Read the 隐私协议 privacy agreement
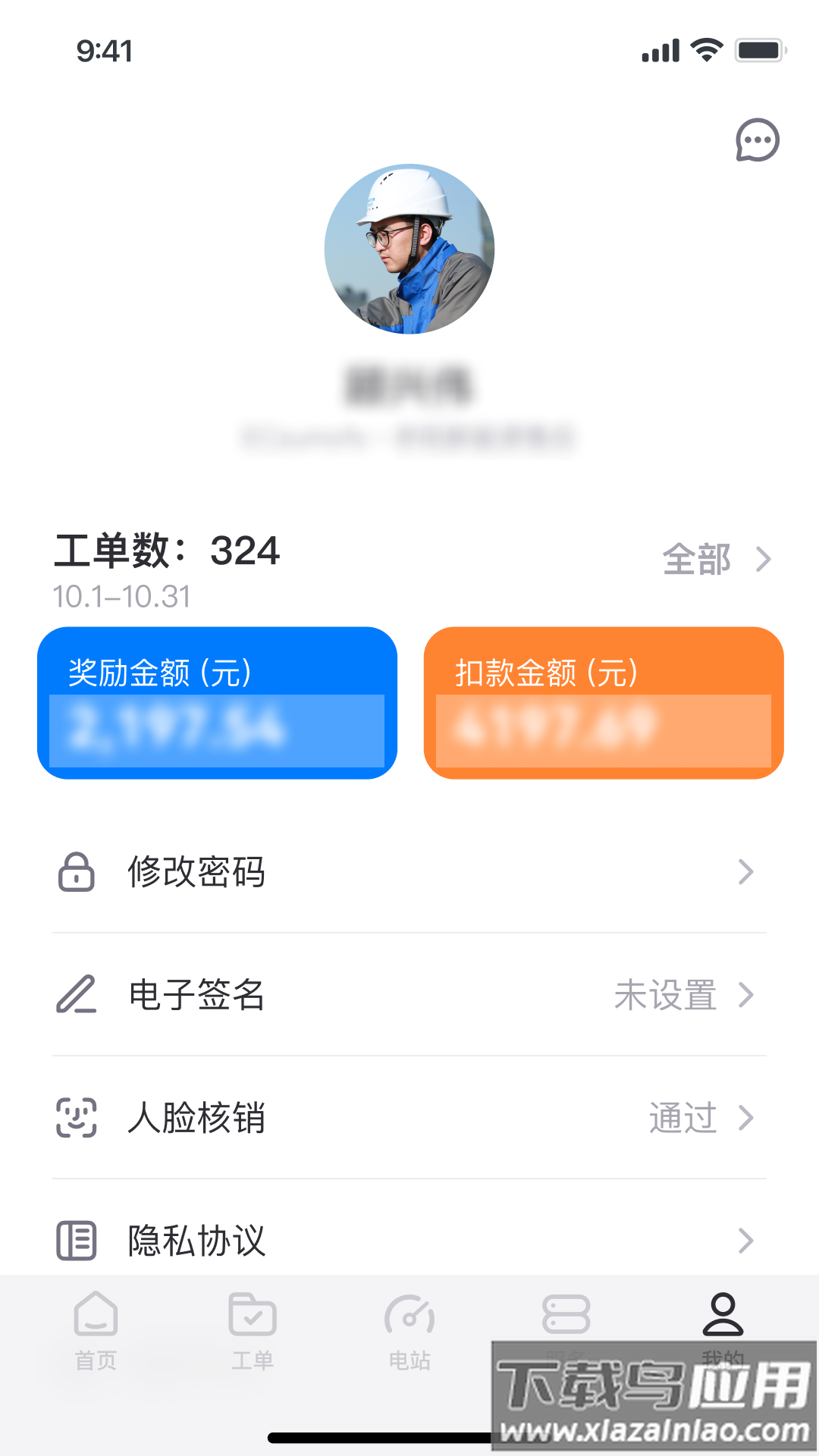Viewport: 819px width, 1456px height. [409, 1241]
